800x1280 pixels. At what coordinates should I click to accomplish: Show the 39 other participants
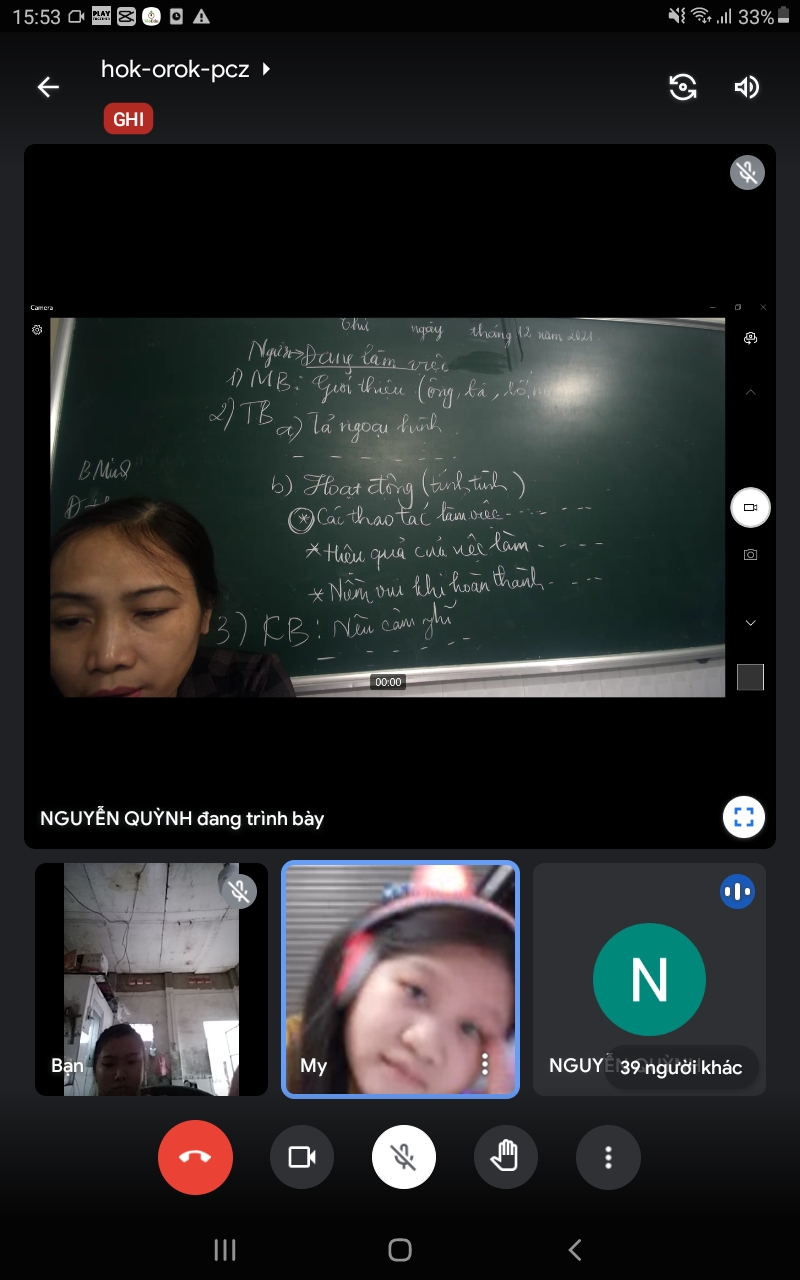pos(681,1067)
